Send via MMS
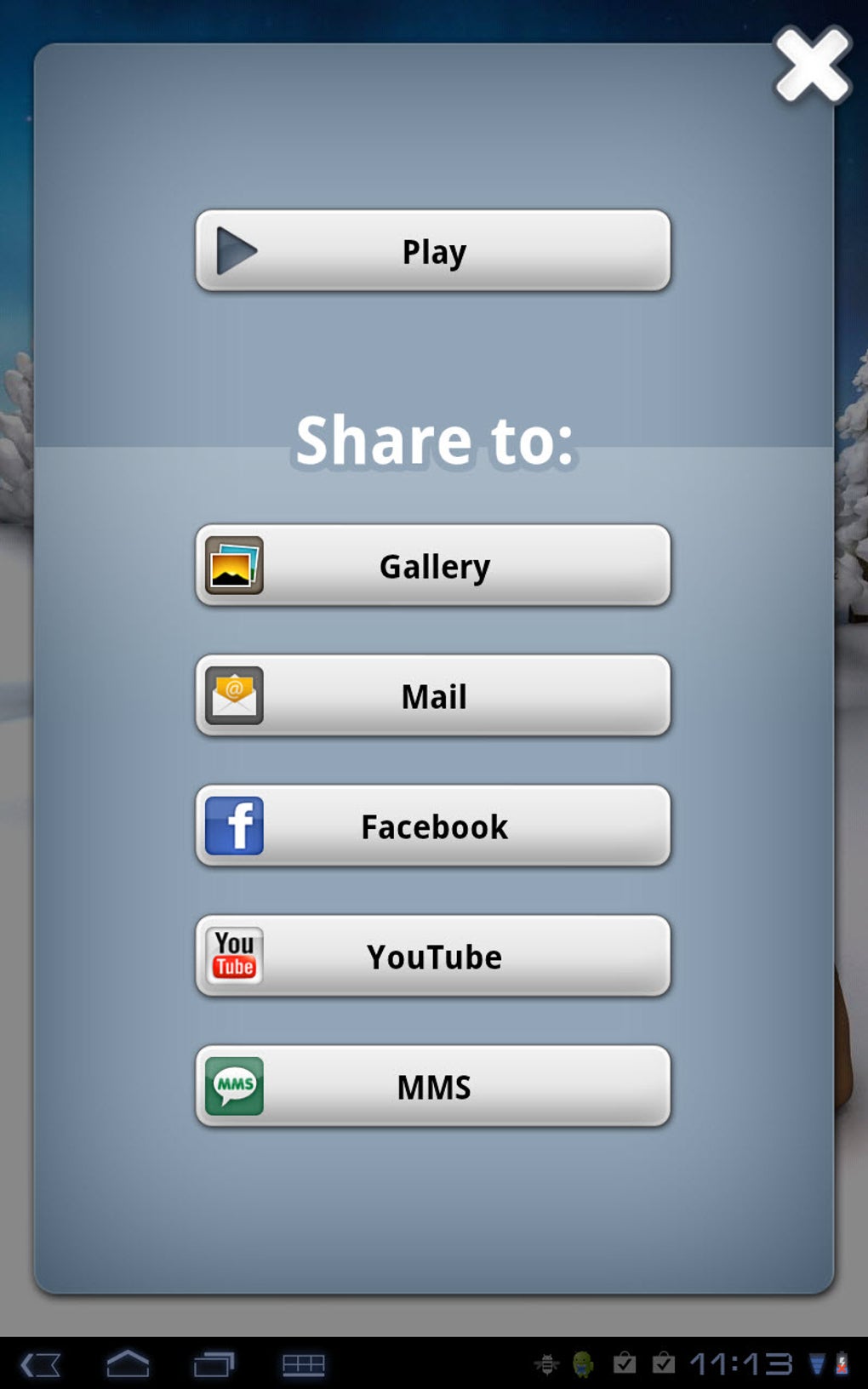Viewport: 868px width, 1389px height. pos(433,1086)
